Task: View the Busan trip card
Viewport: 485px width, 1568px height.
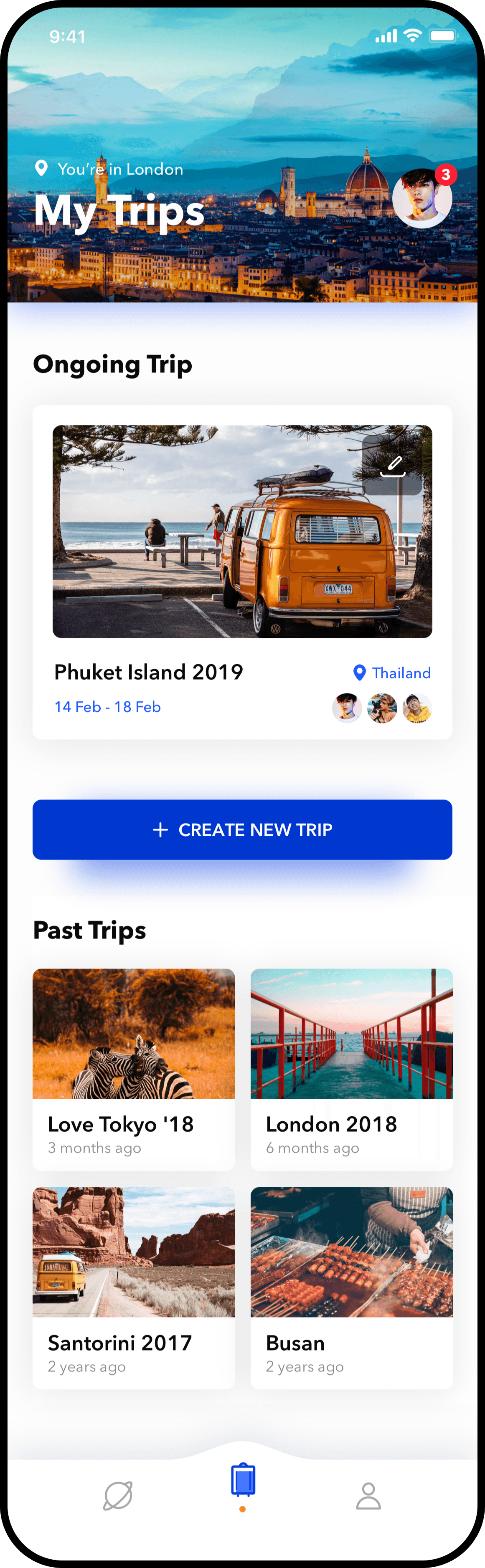Action: pyautogui.click(x=352, y=1288)
